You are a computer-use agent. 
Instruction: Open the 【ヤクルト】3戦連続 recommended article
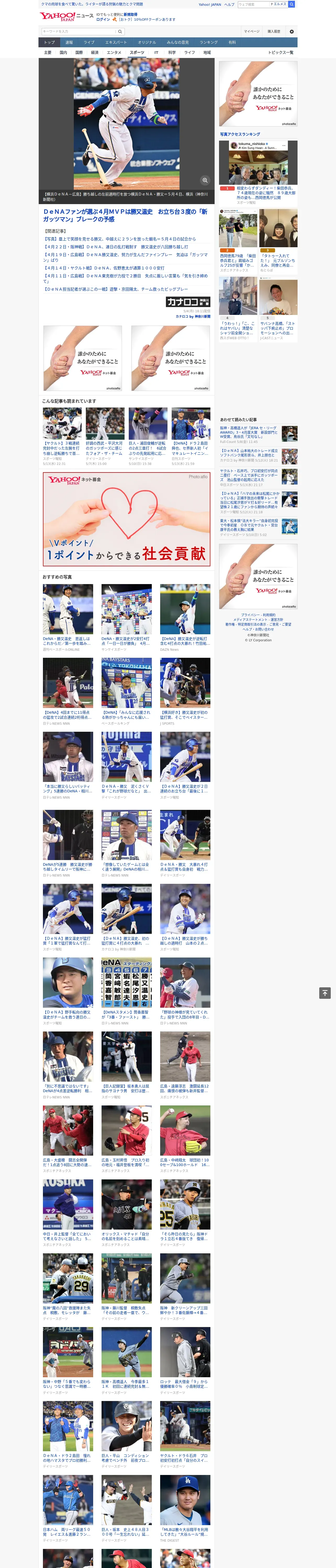(62, 436)
